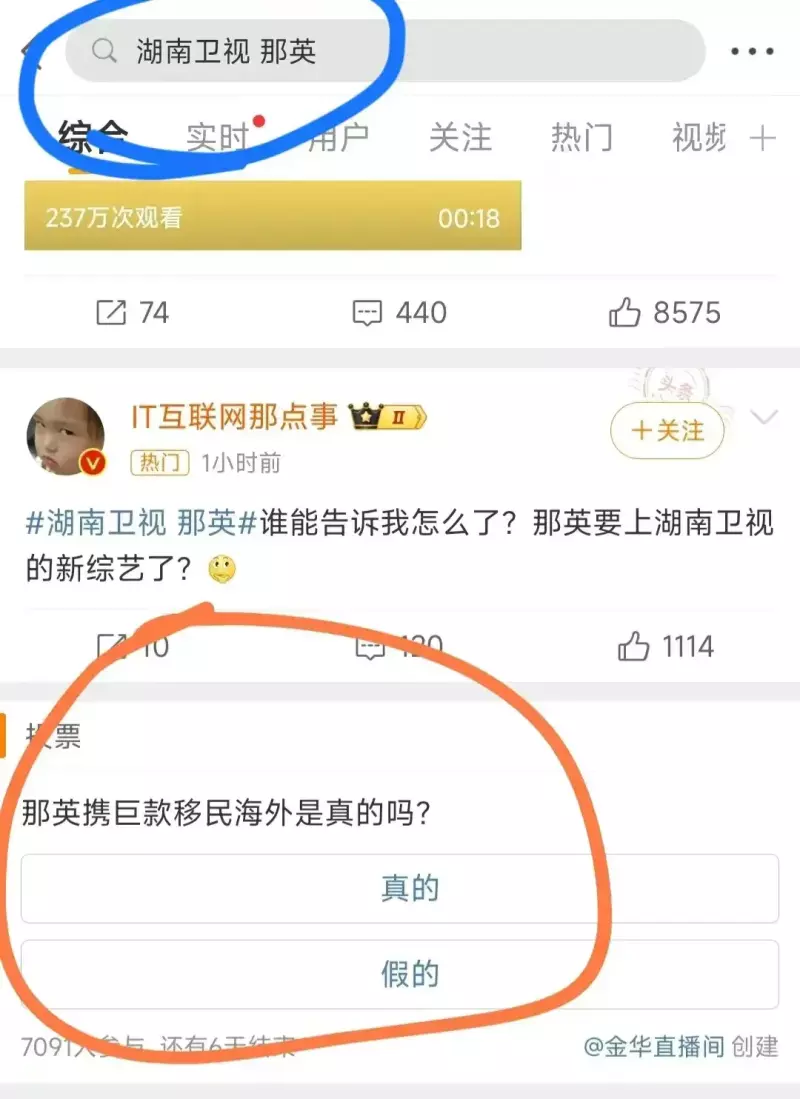The image size is (800, 1099).
Task: Vote 真的 in the poll
Action: [400, 888]
